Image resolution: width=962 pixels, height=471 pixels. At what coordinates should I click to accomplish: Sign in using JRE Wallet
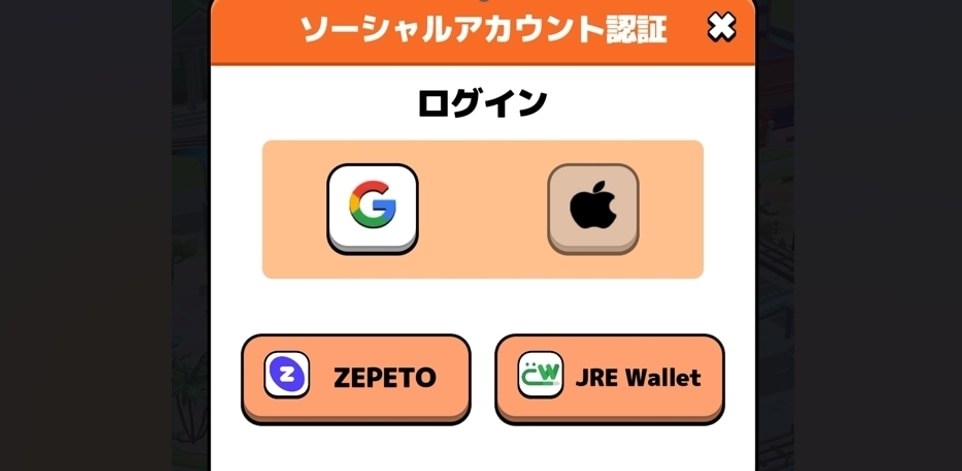[x=609, y=377]
